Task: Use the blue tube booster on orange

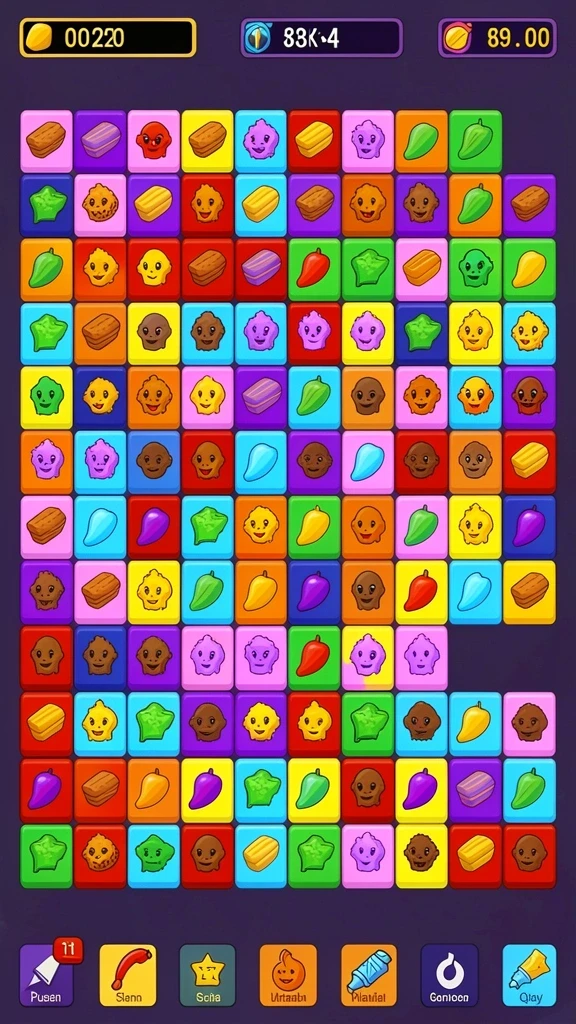Action: point(369,975)
